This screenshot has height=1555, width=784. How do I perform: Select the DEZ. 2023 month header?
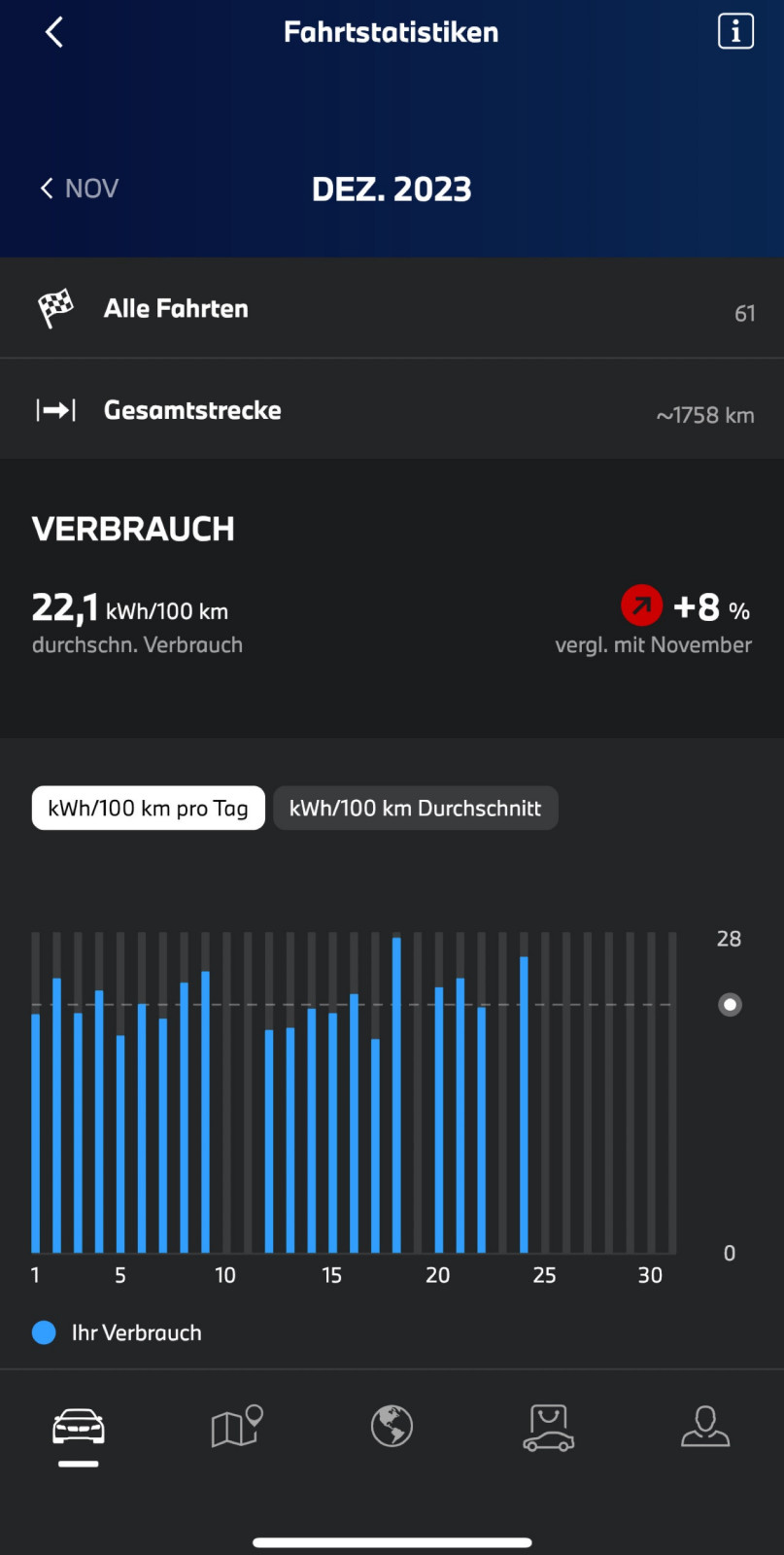point(392,188)
